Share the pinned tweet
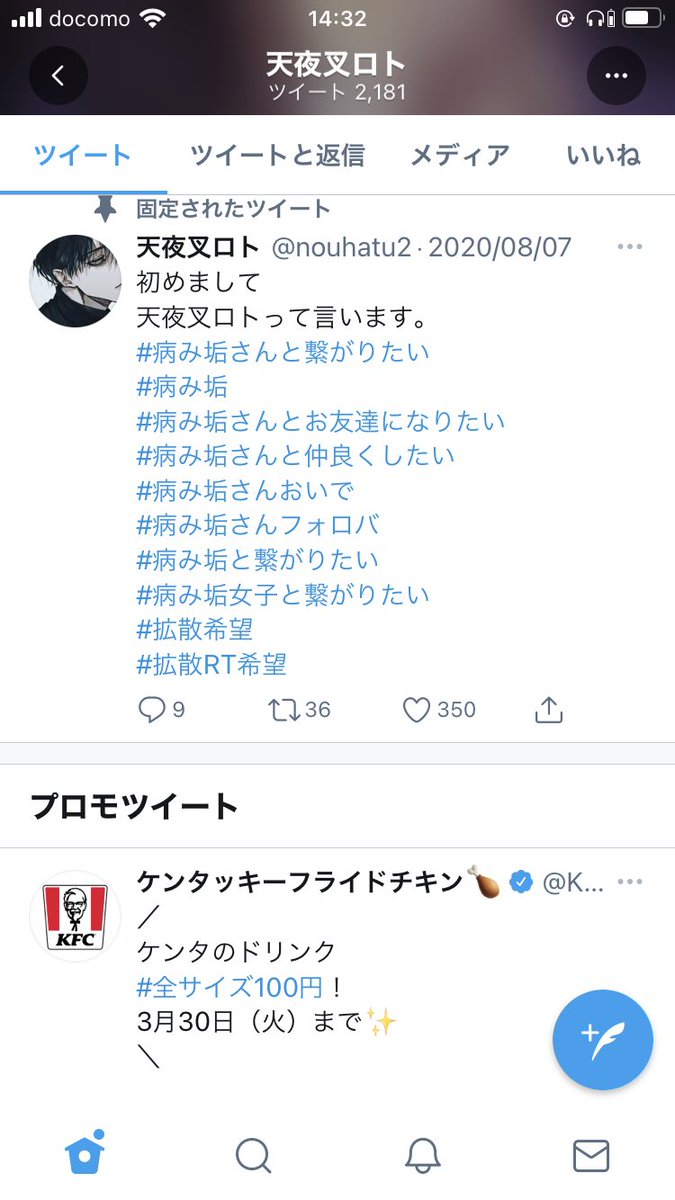This screenshot has height=1200, width=675. pyautogui.click(x=549, y=710)
